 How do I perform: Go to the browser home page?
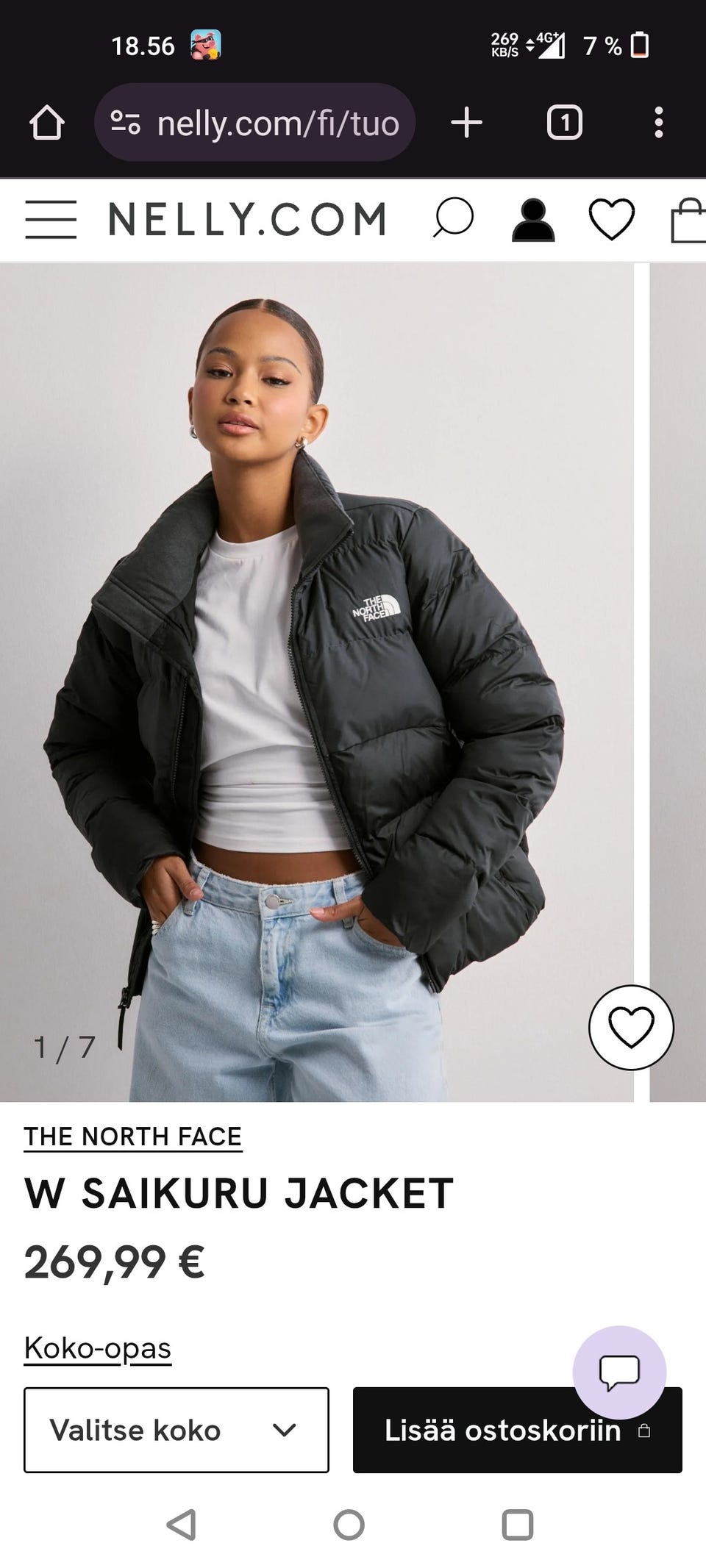(46, 123)
